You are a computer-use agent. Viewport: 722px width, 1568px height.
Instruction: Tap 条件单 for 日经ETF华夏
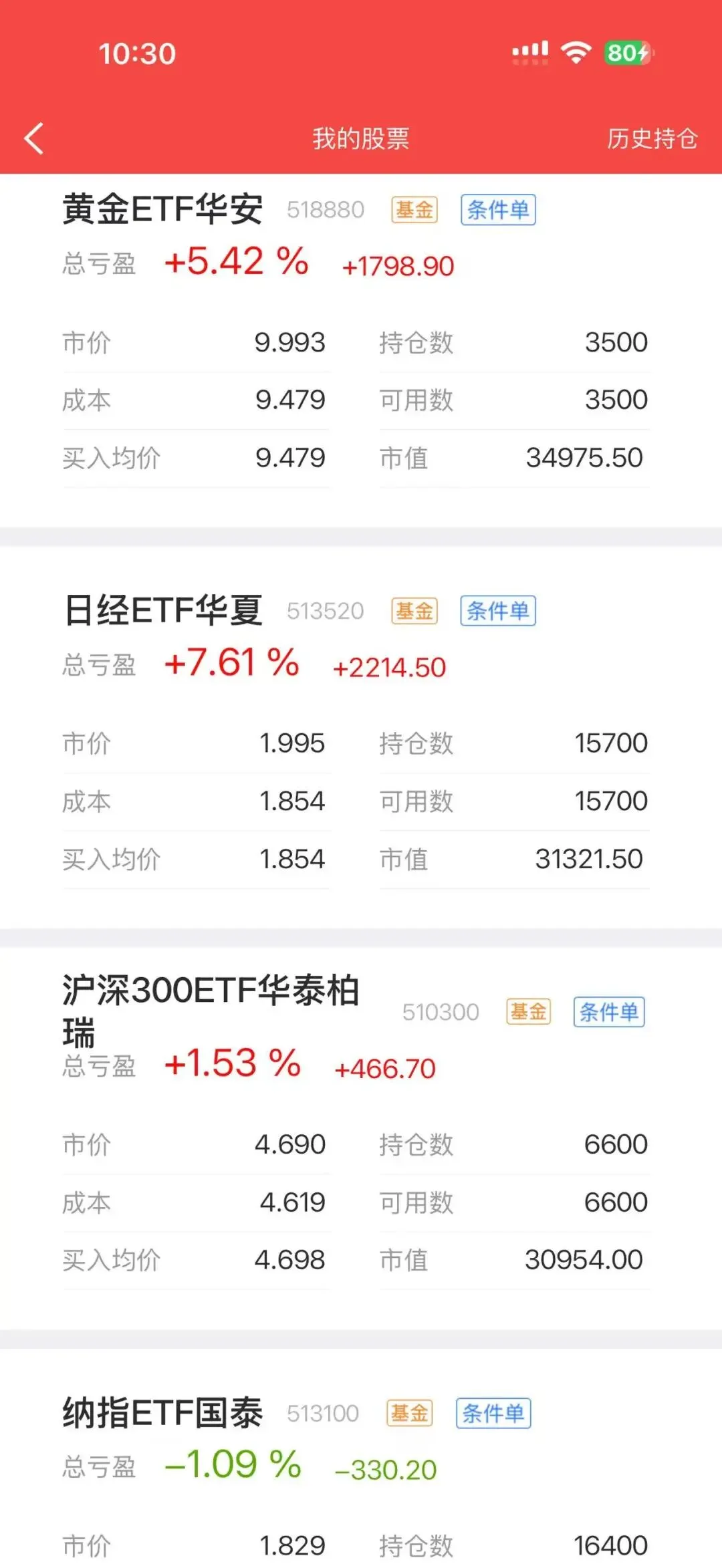pos(498,611)
